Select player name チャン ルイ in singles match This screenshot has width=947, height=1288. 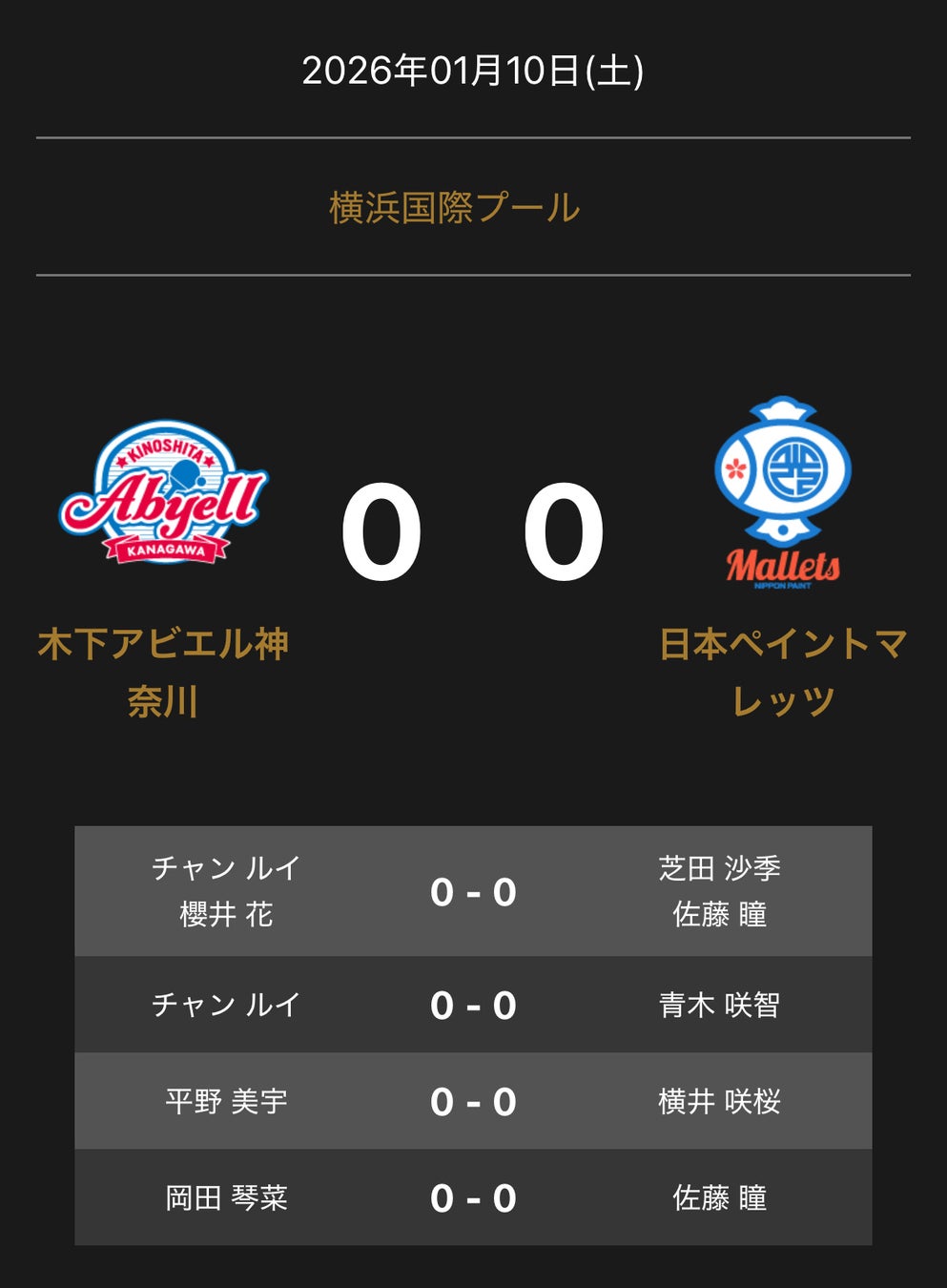pyautogui.click(x=226, y=1005)
